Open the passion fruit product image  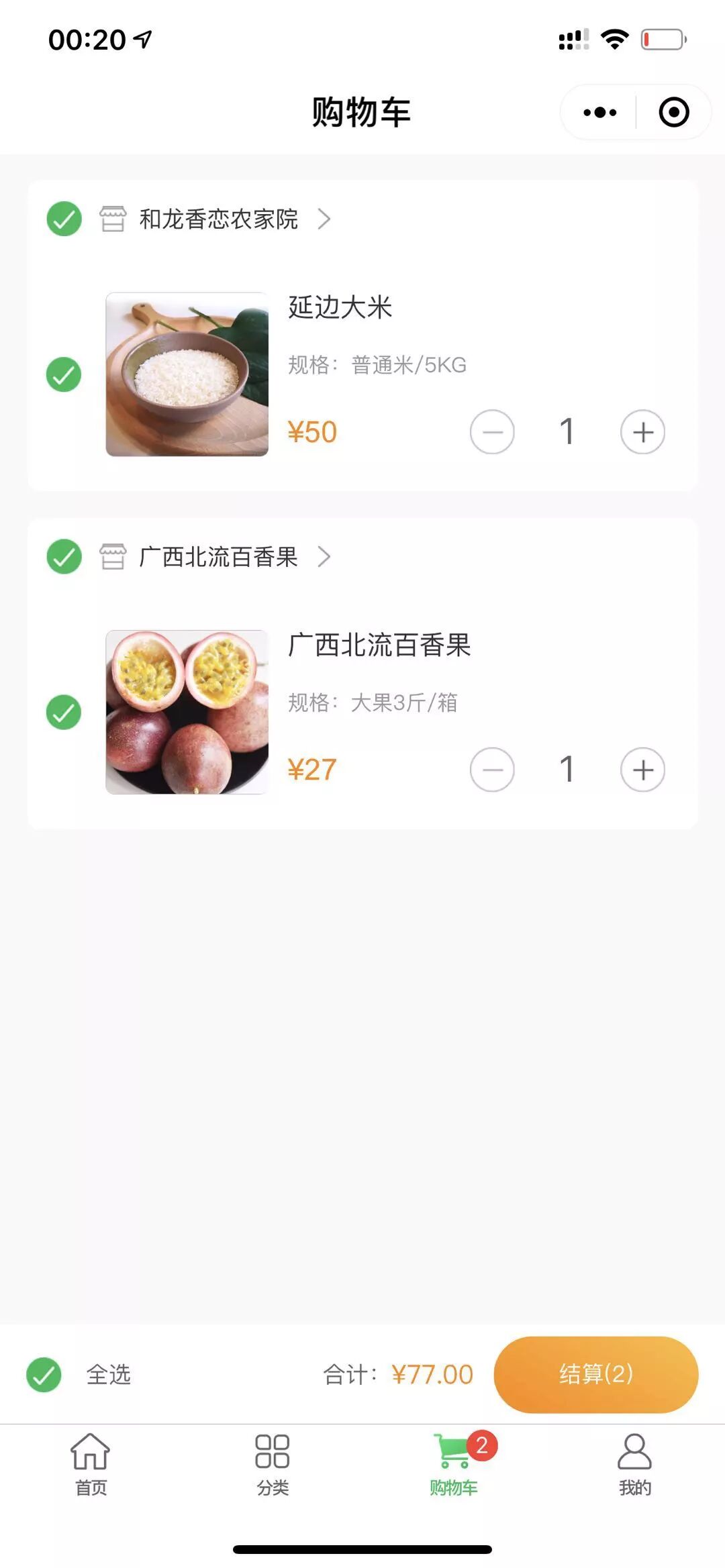[x=187, y=712]
